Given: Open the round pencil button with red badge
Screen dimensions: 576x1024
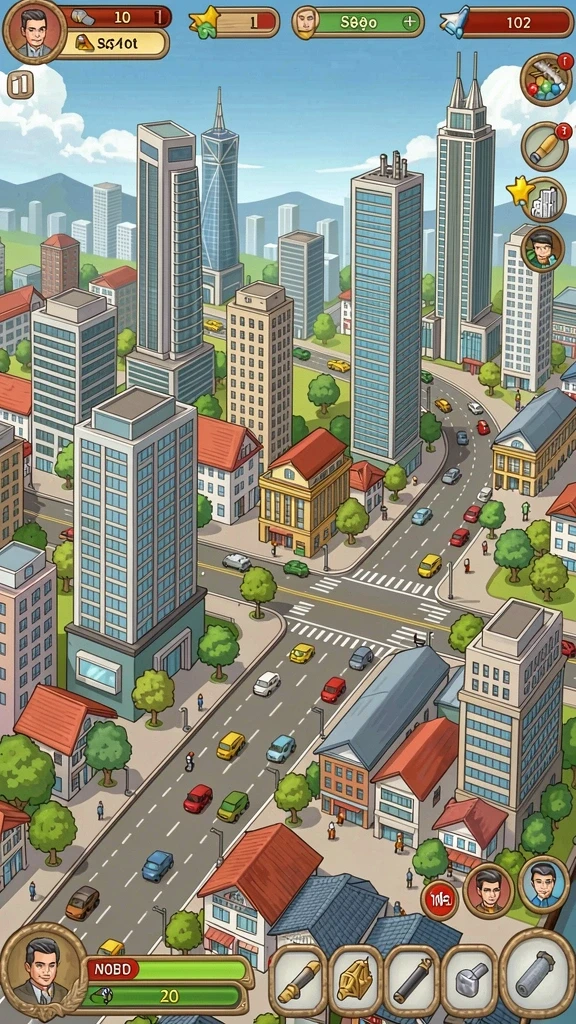Looking at the screenshot, I should pyautogui.click(x=545, y=146).
